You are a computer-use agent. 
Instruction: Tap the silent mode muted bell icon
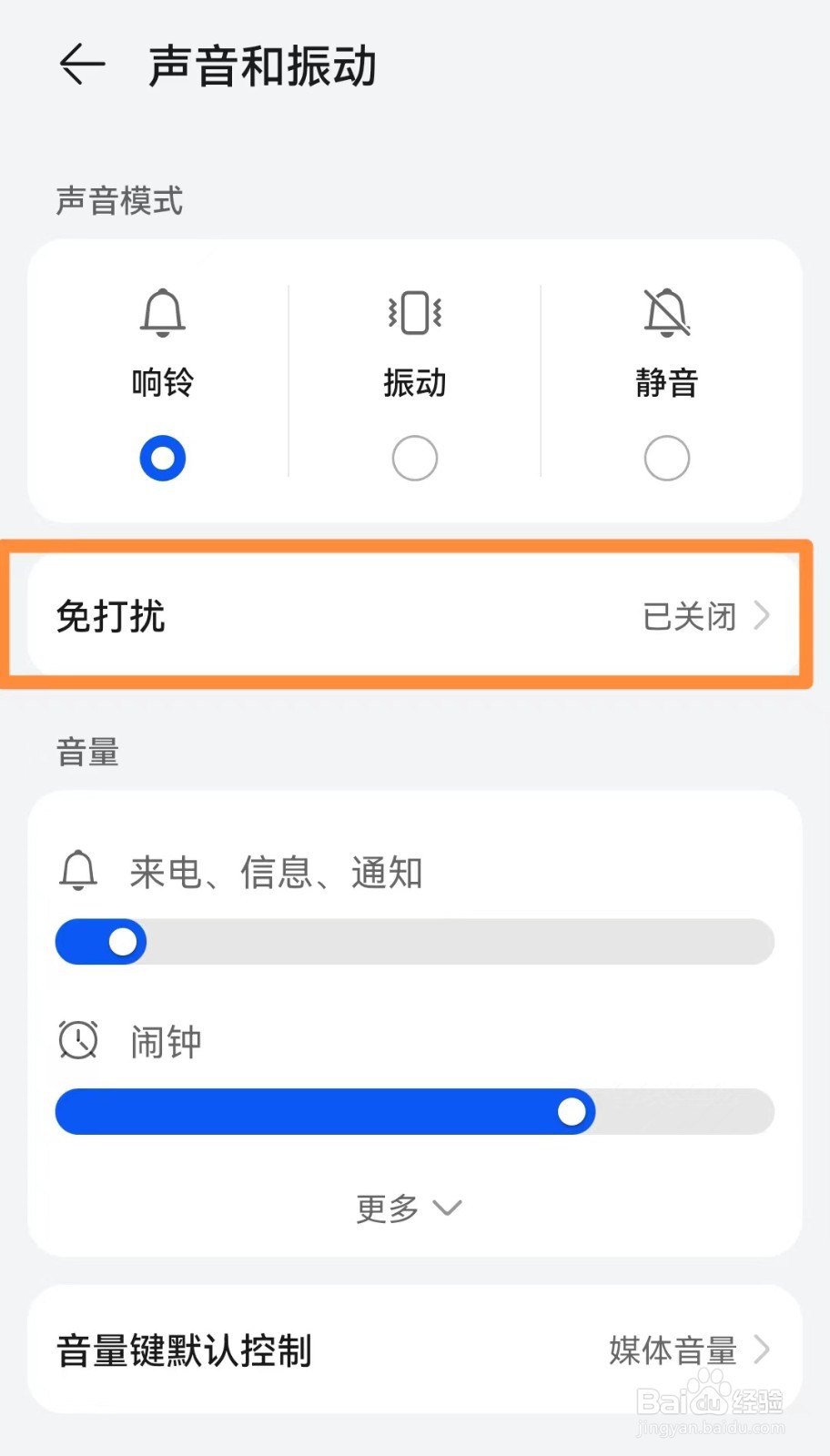(667, 312)
